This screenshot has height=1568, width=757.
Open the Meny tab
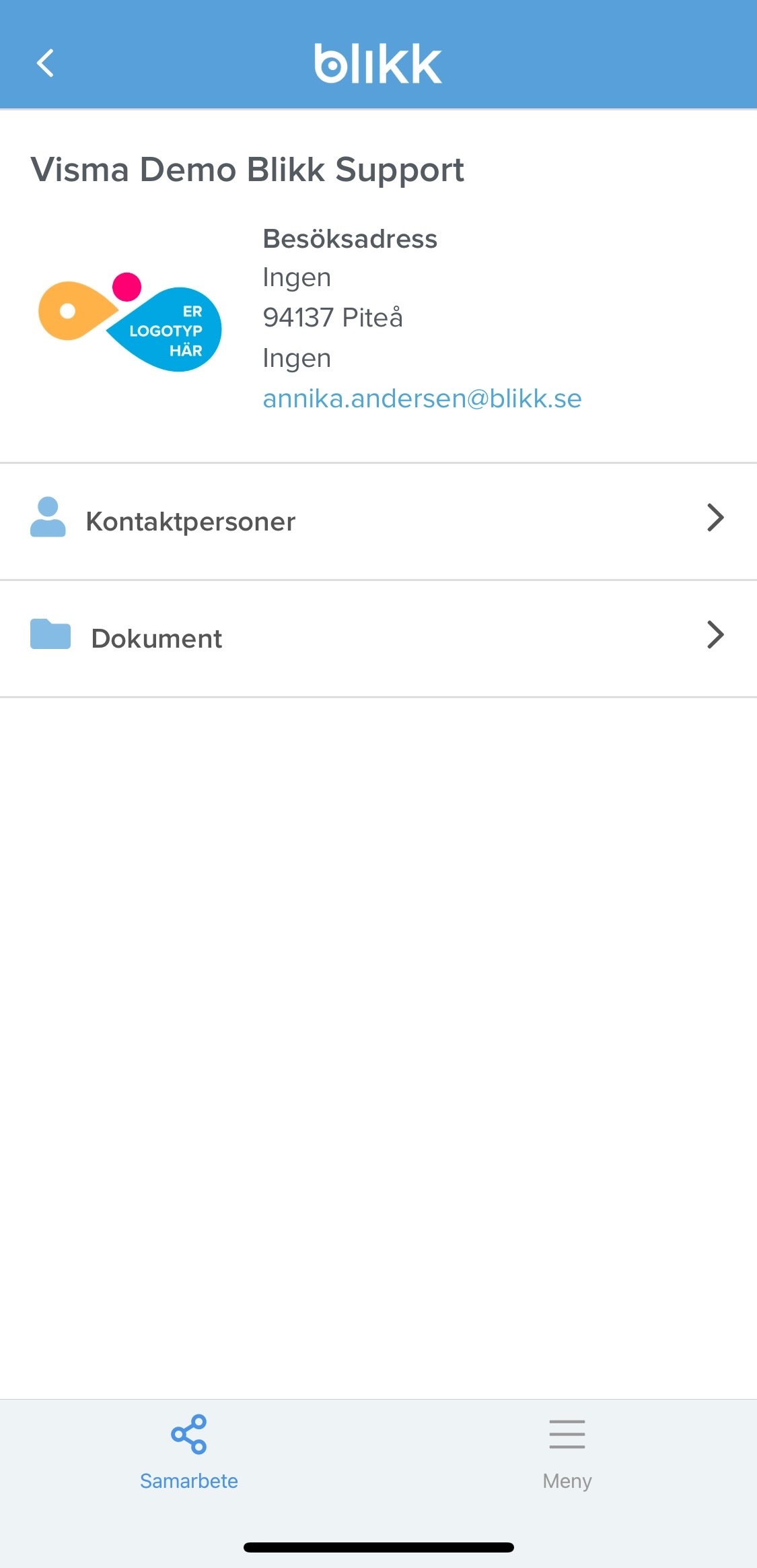(567, 1453)
